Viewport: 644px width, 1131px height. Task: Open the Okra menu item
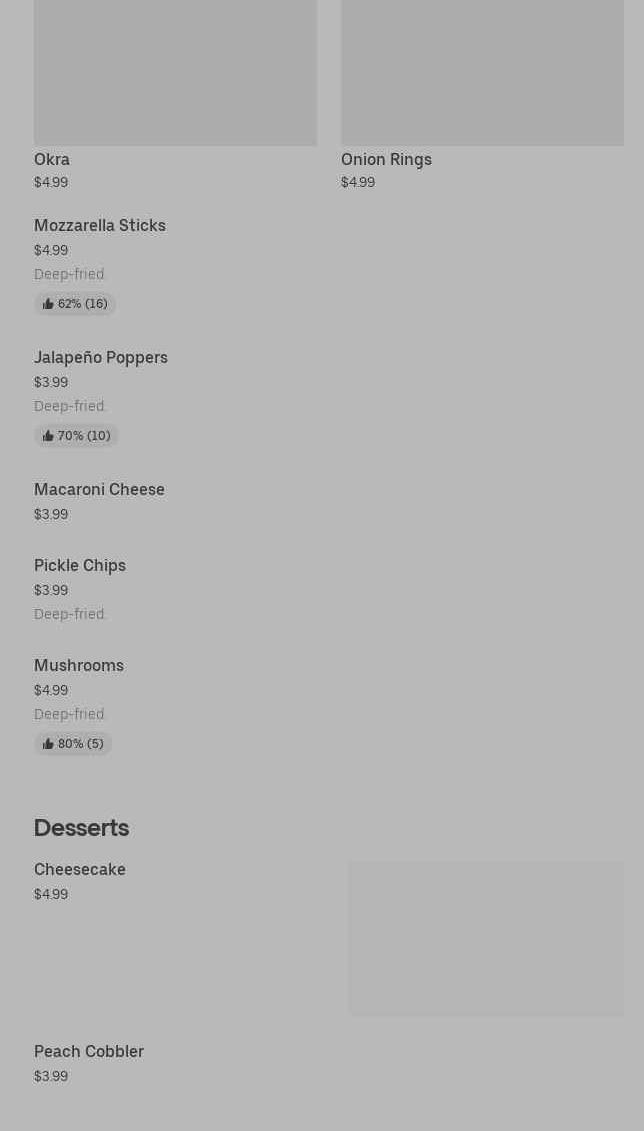(x=52, y=159)
